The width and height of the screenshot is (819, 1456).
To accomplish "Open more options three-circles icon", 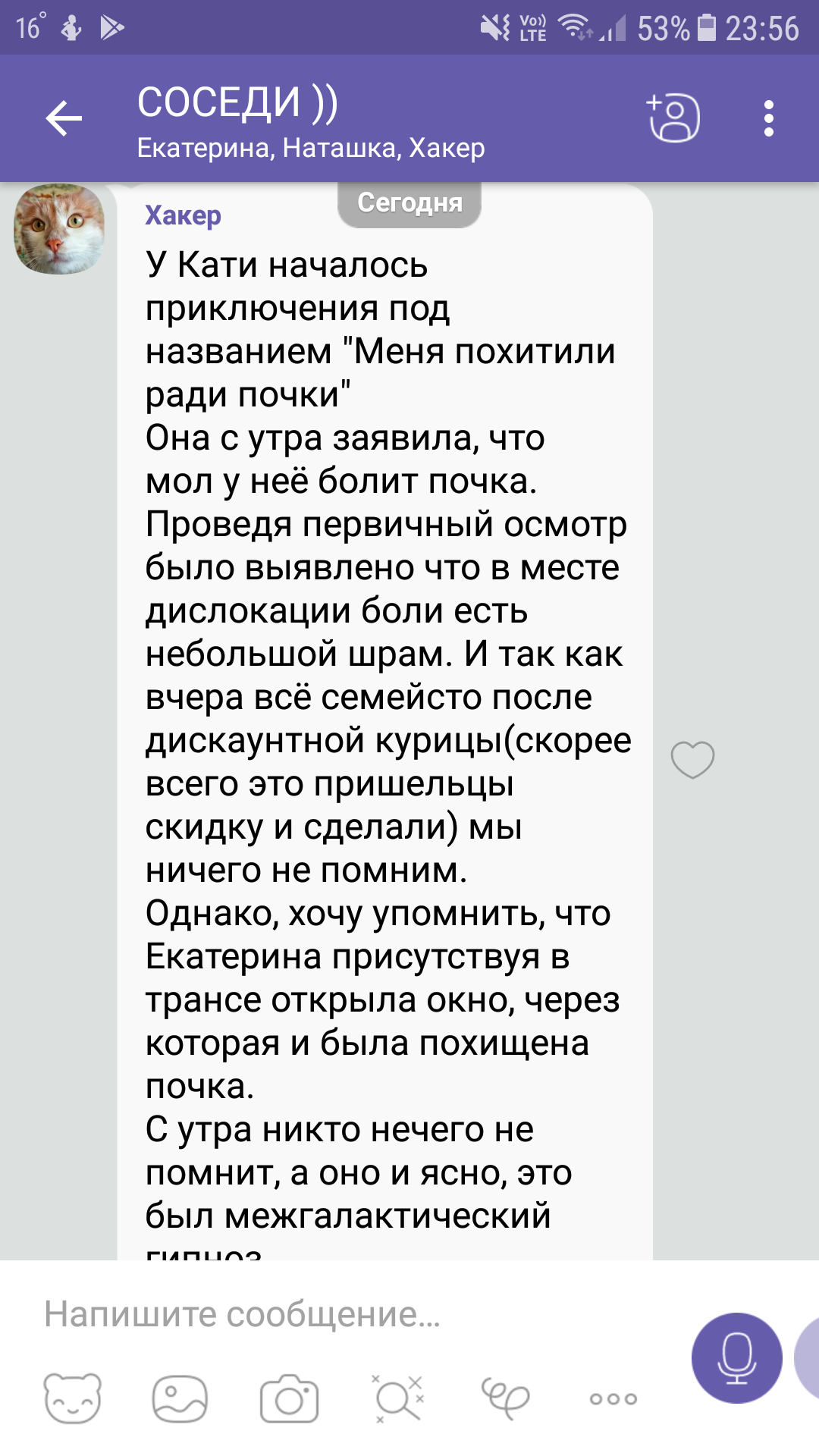I will pyautogui.click(x=613, y=1398).
